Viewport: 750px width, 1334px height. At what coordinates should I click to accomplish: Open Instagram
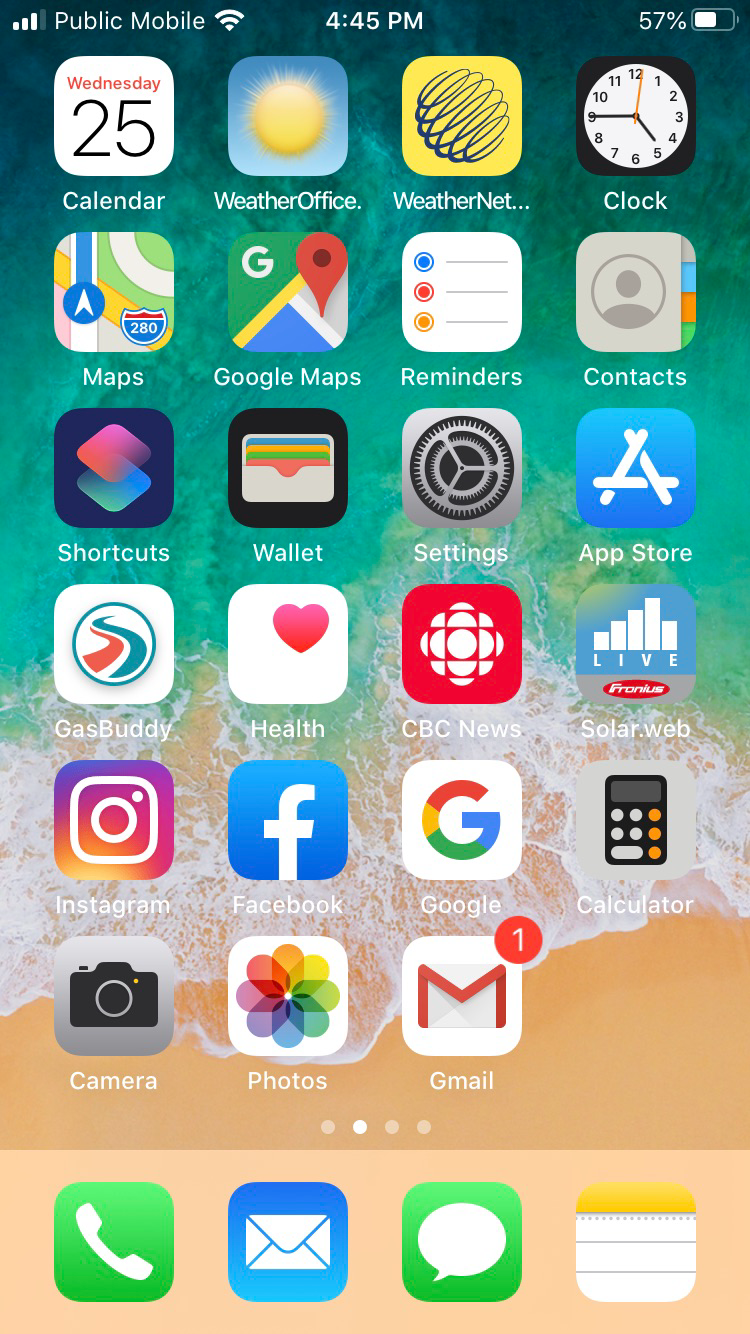[114, 820]
